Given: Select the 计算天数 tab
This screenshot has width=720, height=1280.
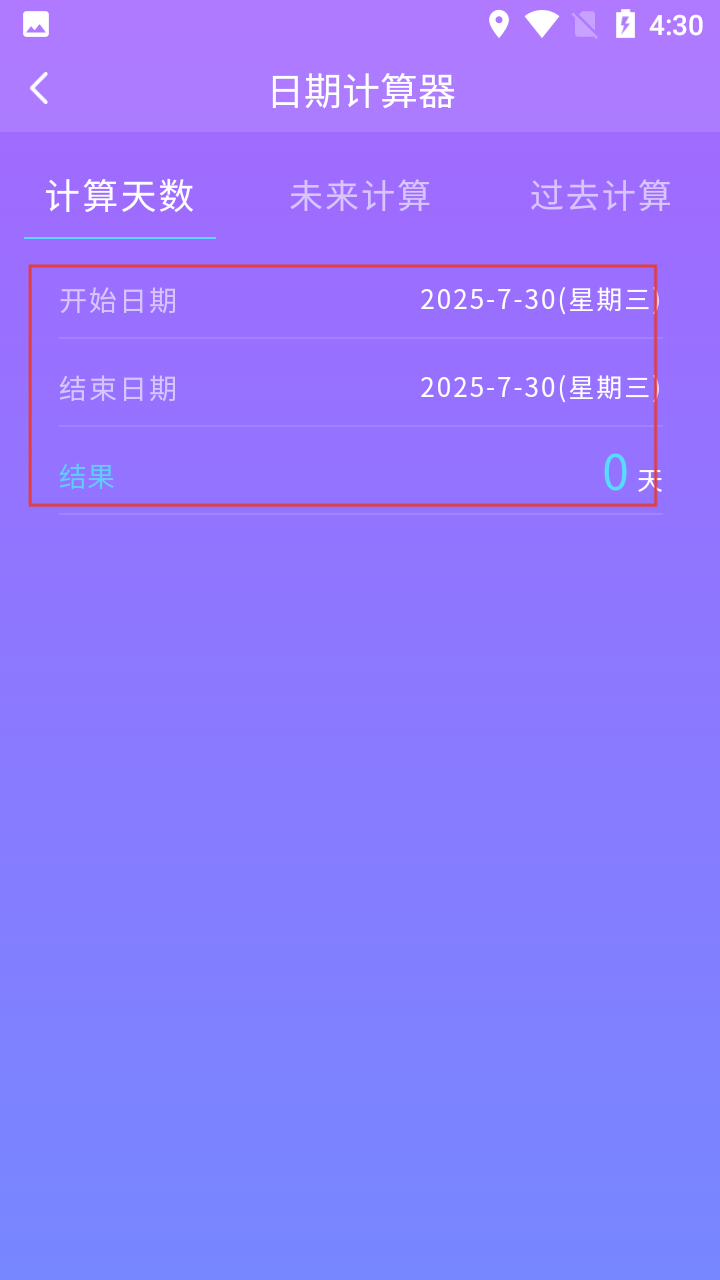Looking at the screenshot, I should [x=120, y=196].
